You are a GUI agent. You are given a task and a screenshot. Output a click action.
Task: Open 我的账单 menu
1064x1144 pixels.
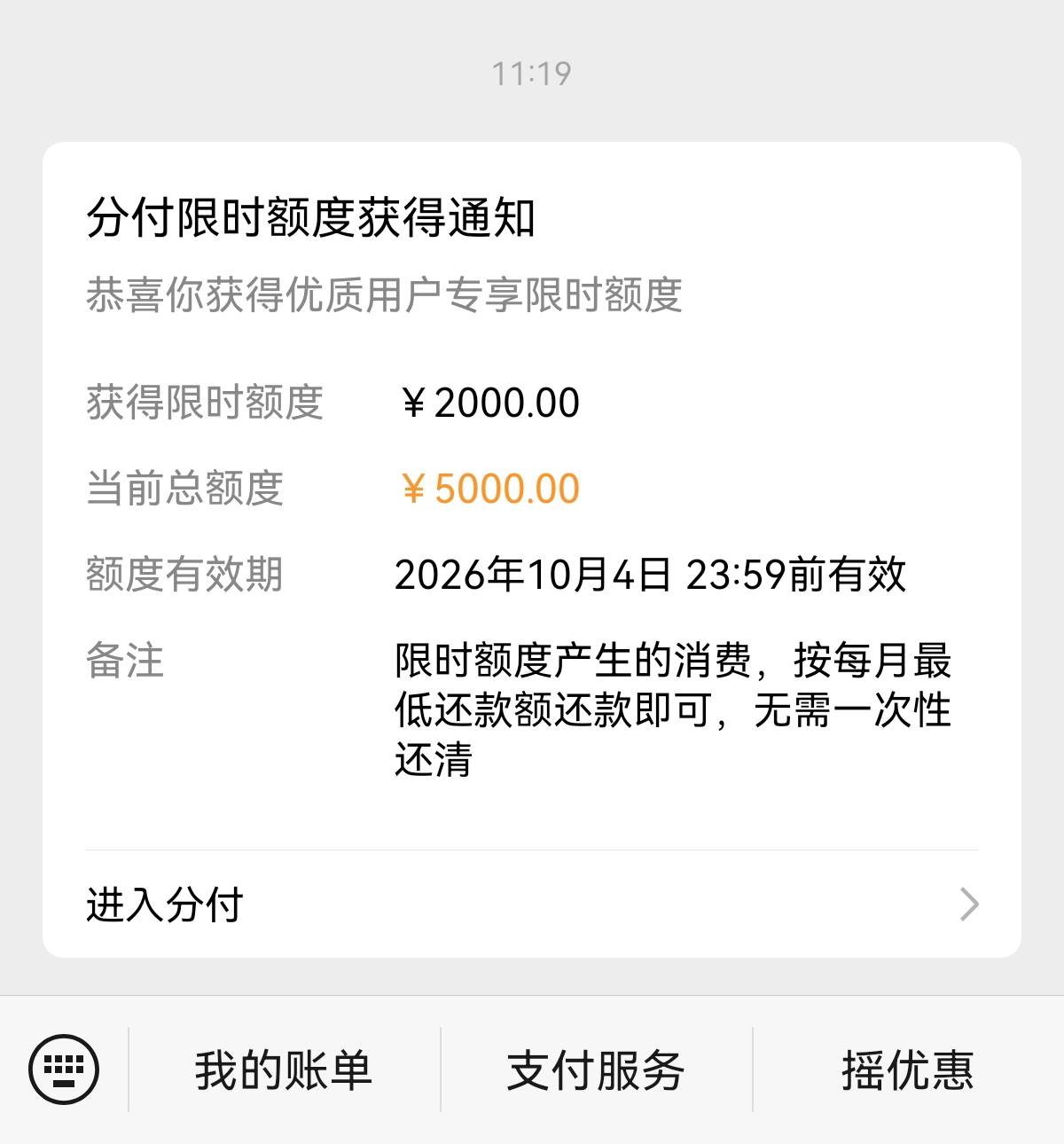[x=285, y=1070]
